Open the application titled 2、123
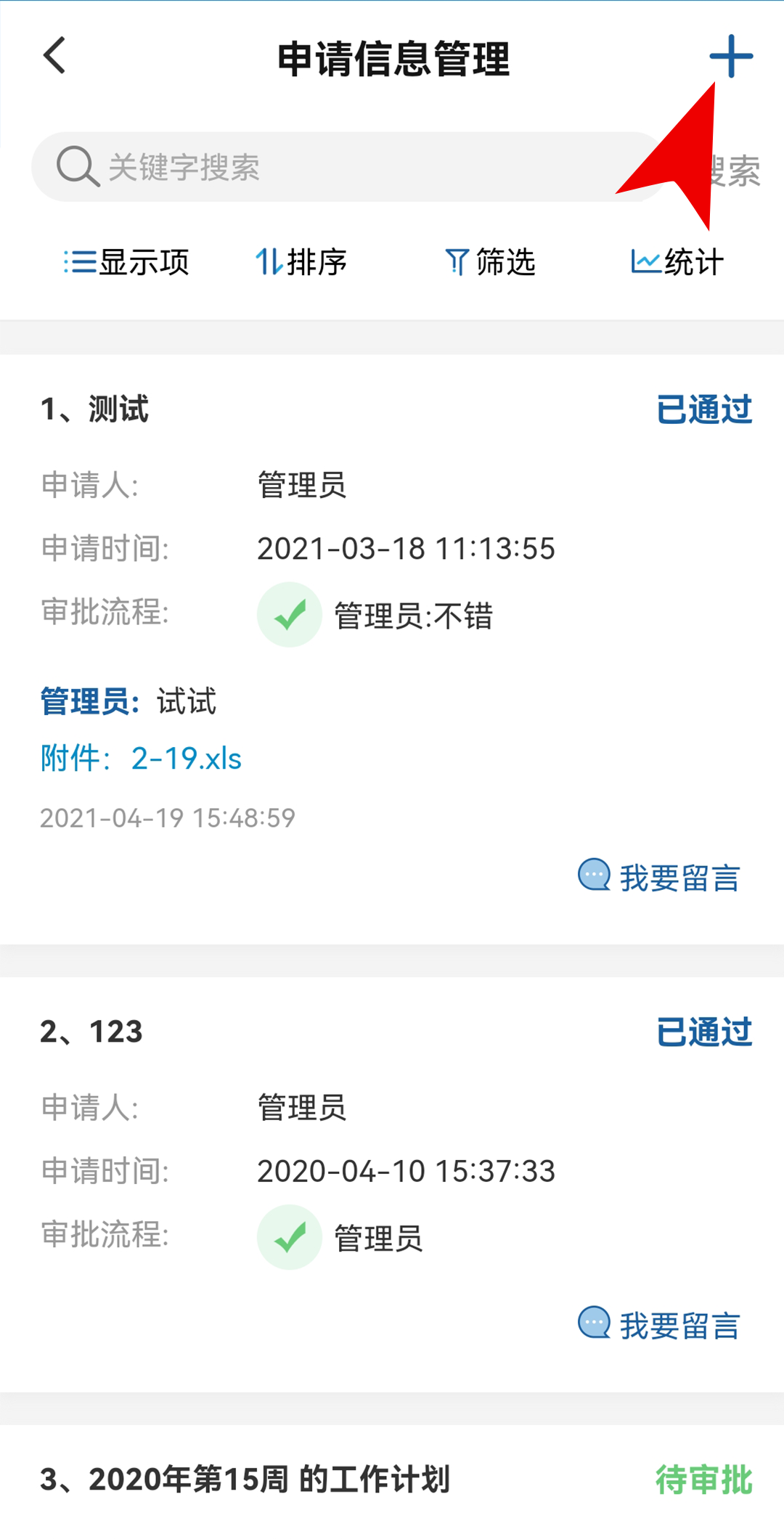Image resolution: width=784 pixels, height=1539 pixels. coord(91,1032)
